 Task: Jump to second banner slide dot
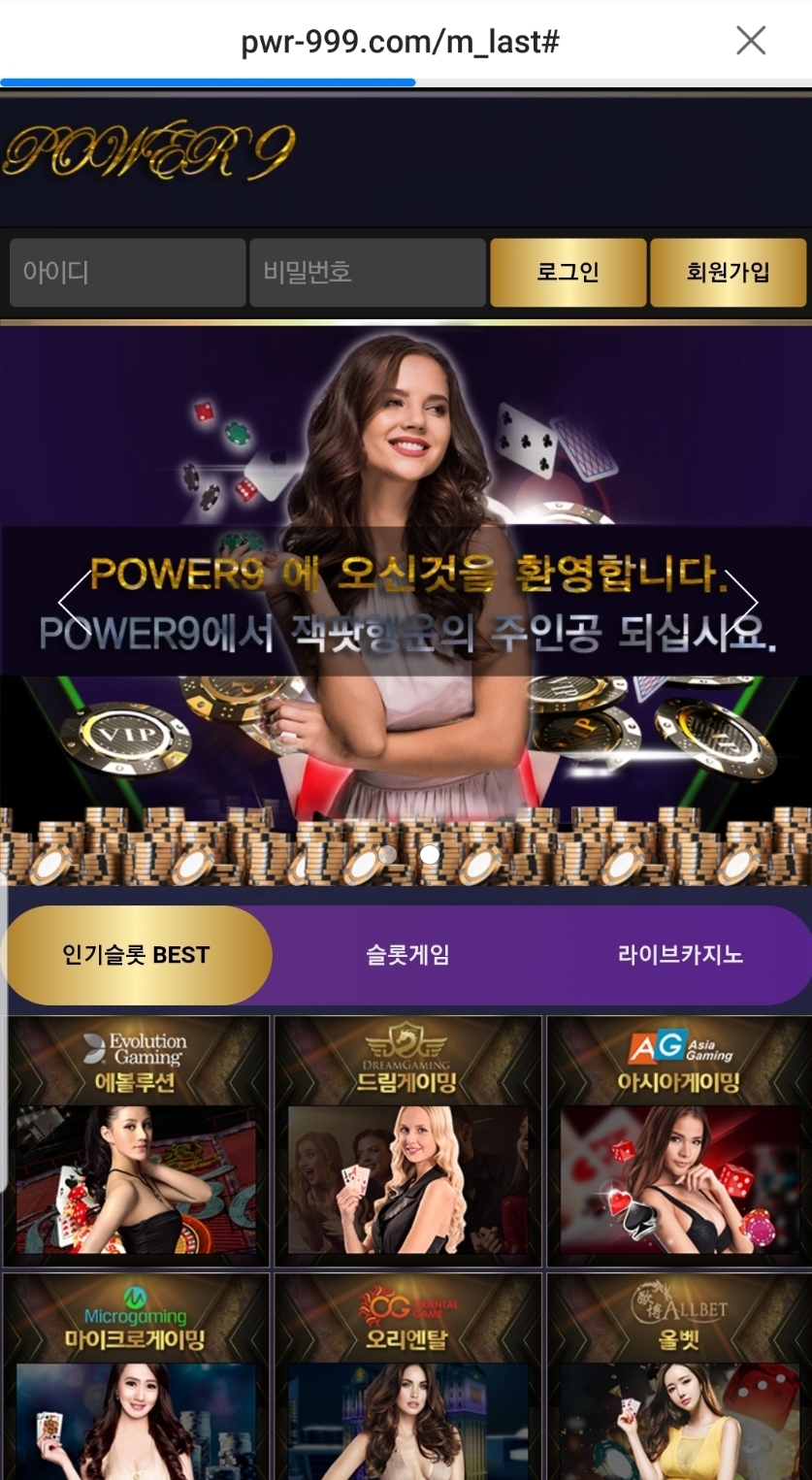point(430,855)
